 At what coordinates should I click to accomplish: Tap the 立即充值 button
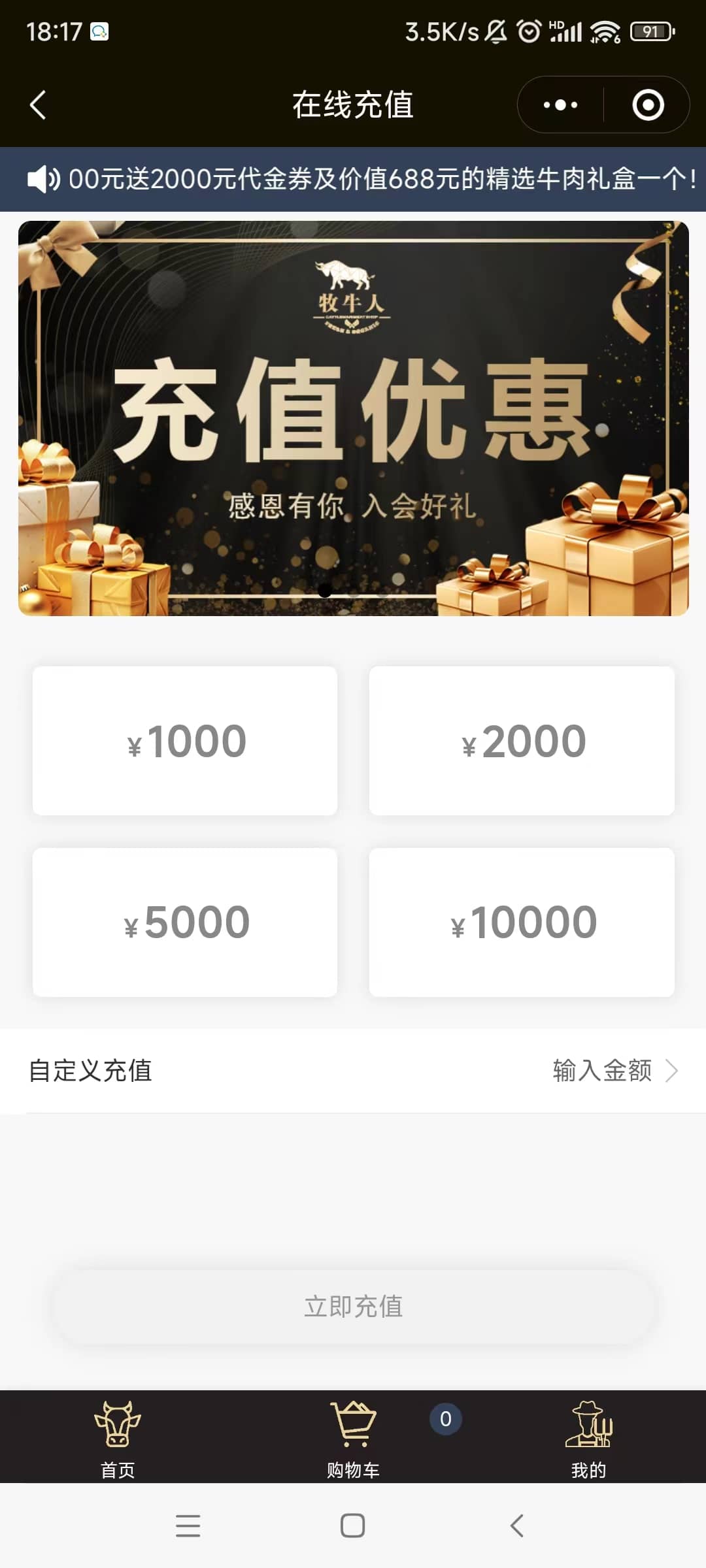pyautogui.click(x=353, y=1307)
